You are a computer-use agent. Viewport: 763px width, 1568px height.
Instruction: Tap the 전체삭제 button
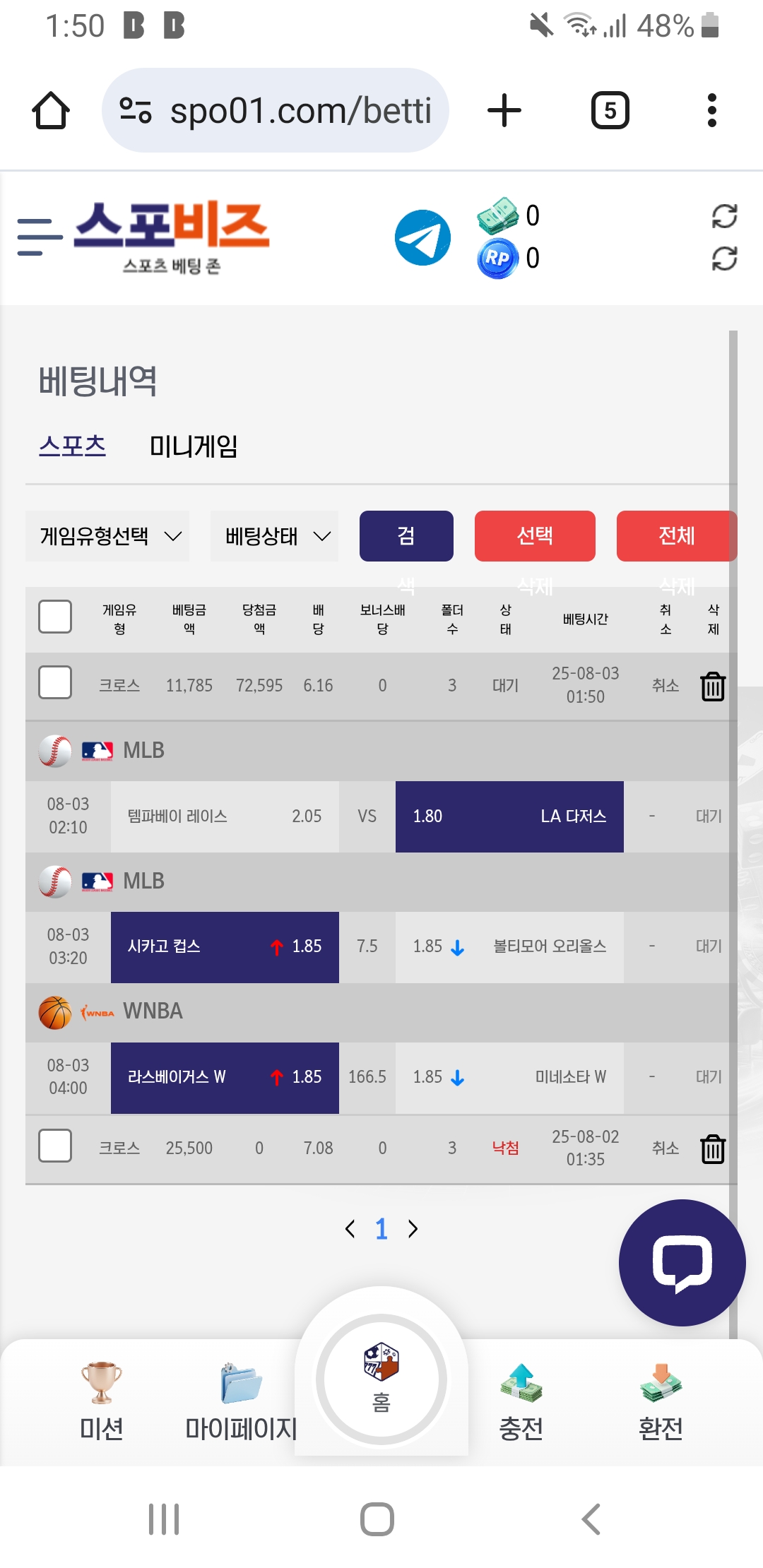[x=677, y=536]
